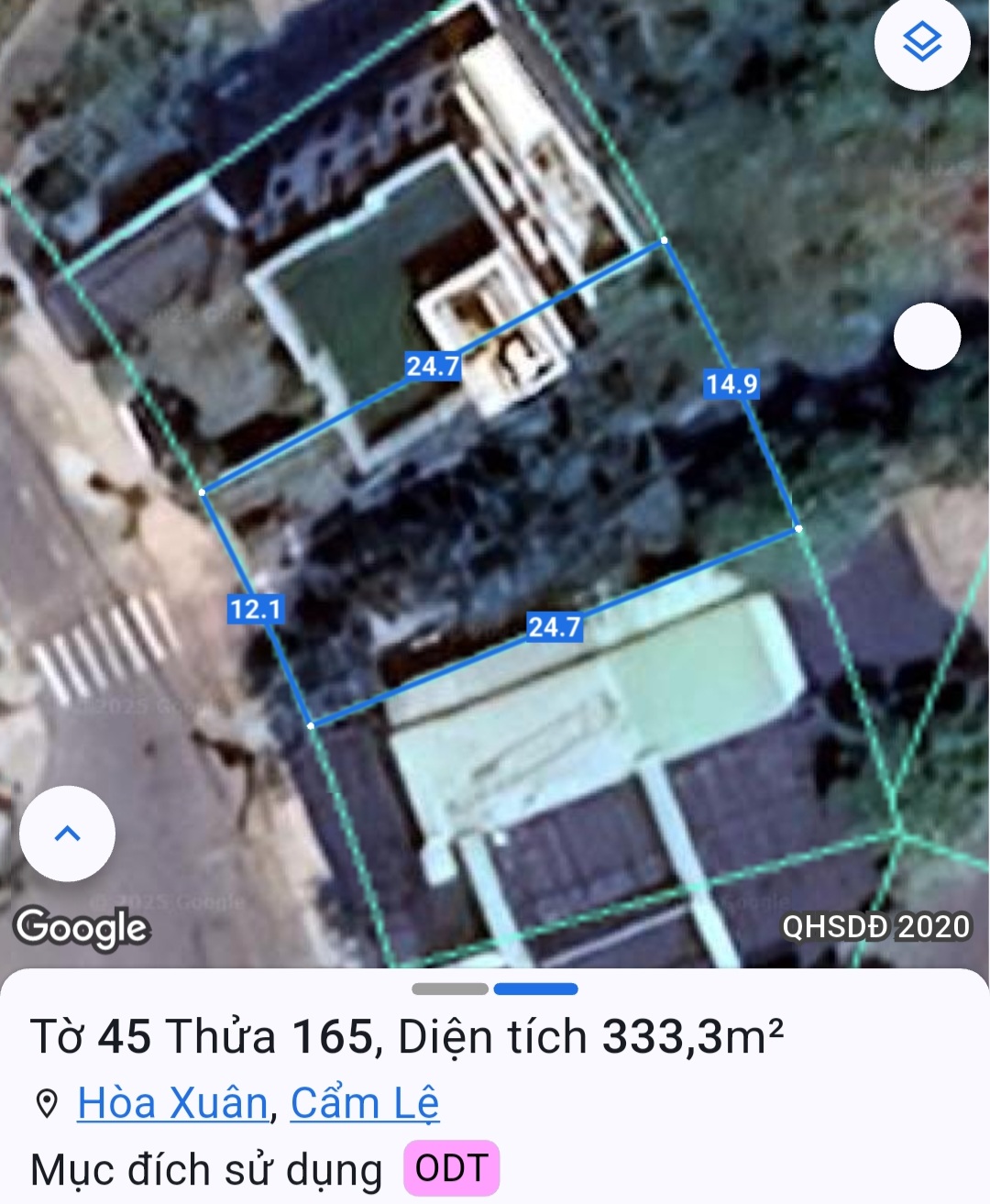The width and height of the screenshot is (990, 1204).
Task: Switch to the first info page indicator
Action: point(449,989)
